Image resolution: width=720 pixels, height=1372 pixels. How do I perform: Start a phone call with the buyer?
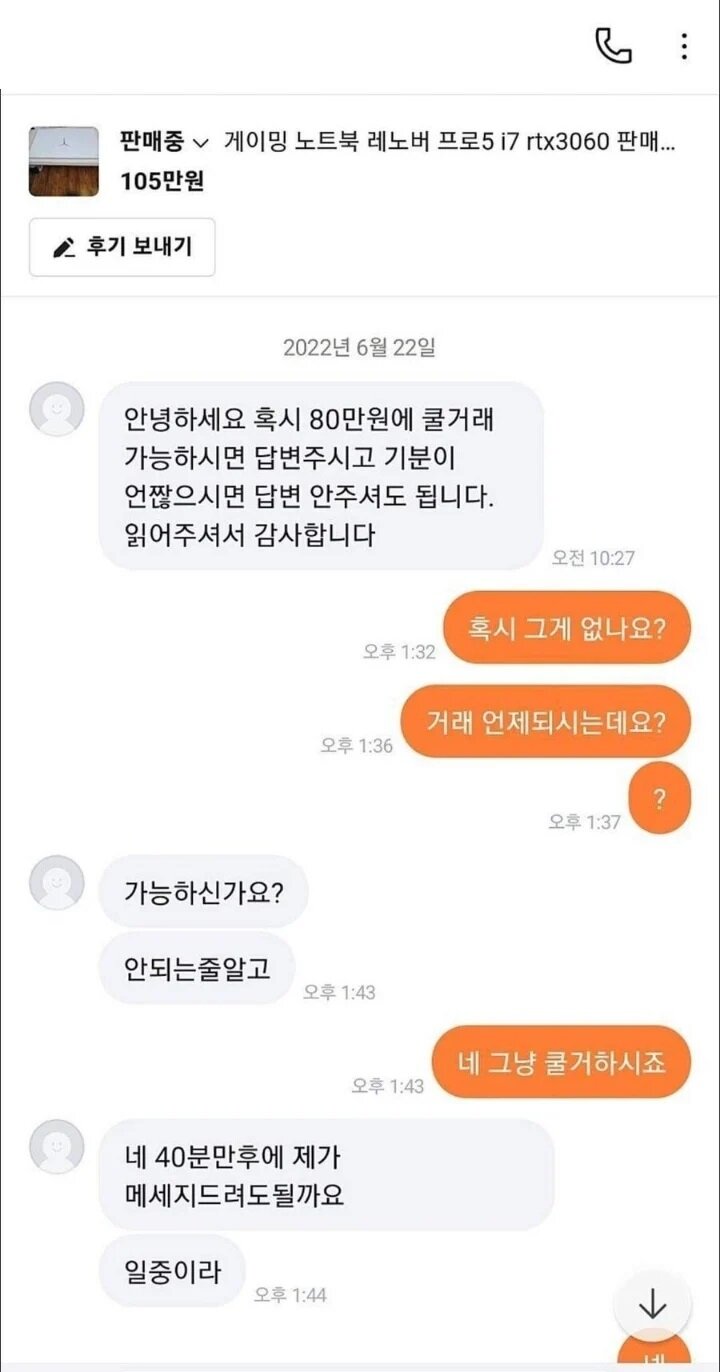point(613,46)
